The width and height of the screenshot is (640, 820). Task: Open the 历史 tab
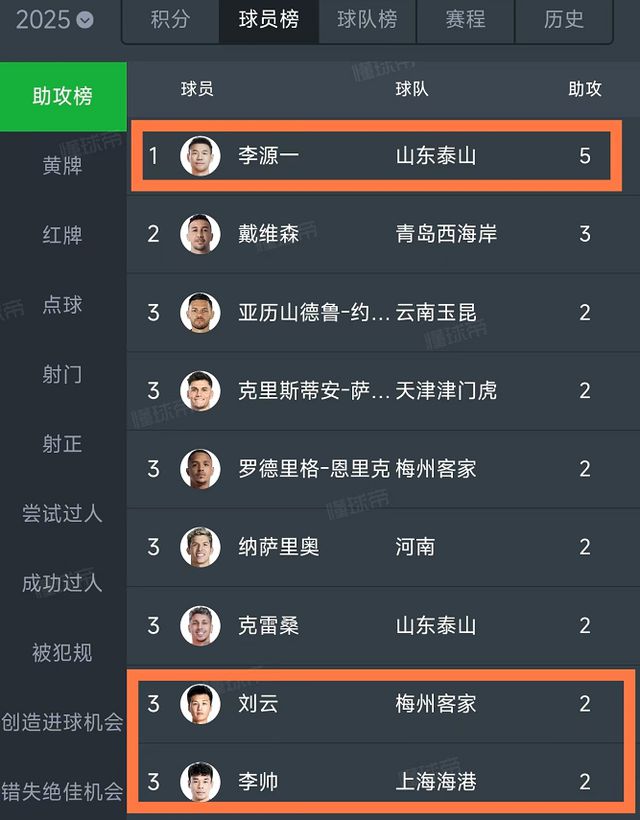pyautogui.click(x=563, y=20)
